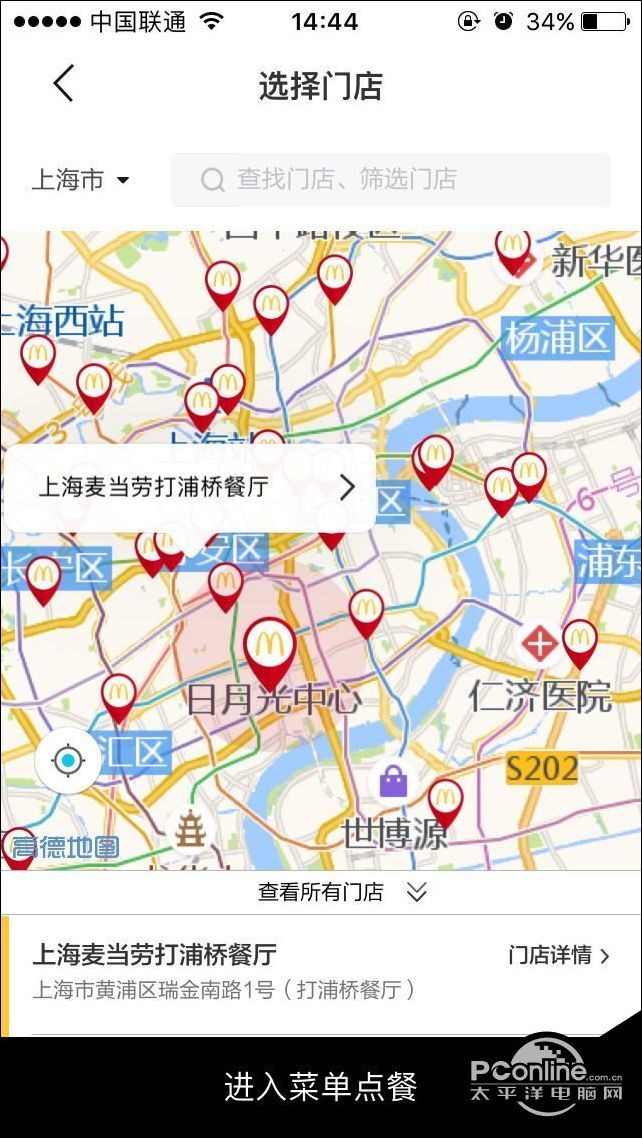Open 门店详情 for 打浦桥餐厅
642x1138 pixels.
[558, 955]
